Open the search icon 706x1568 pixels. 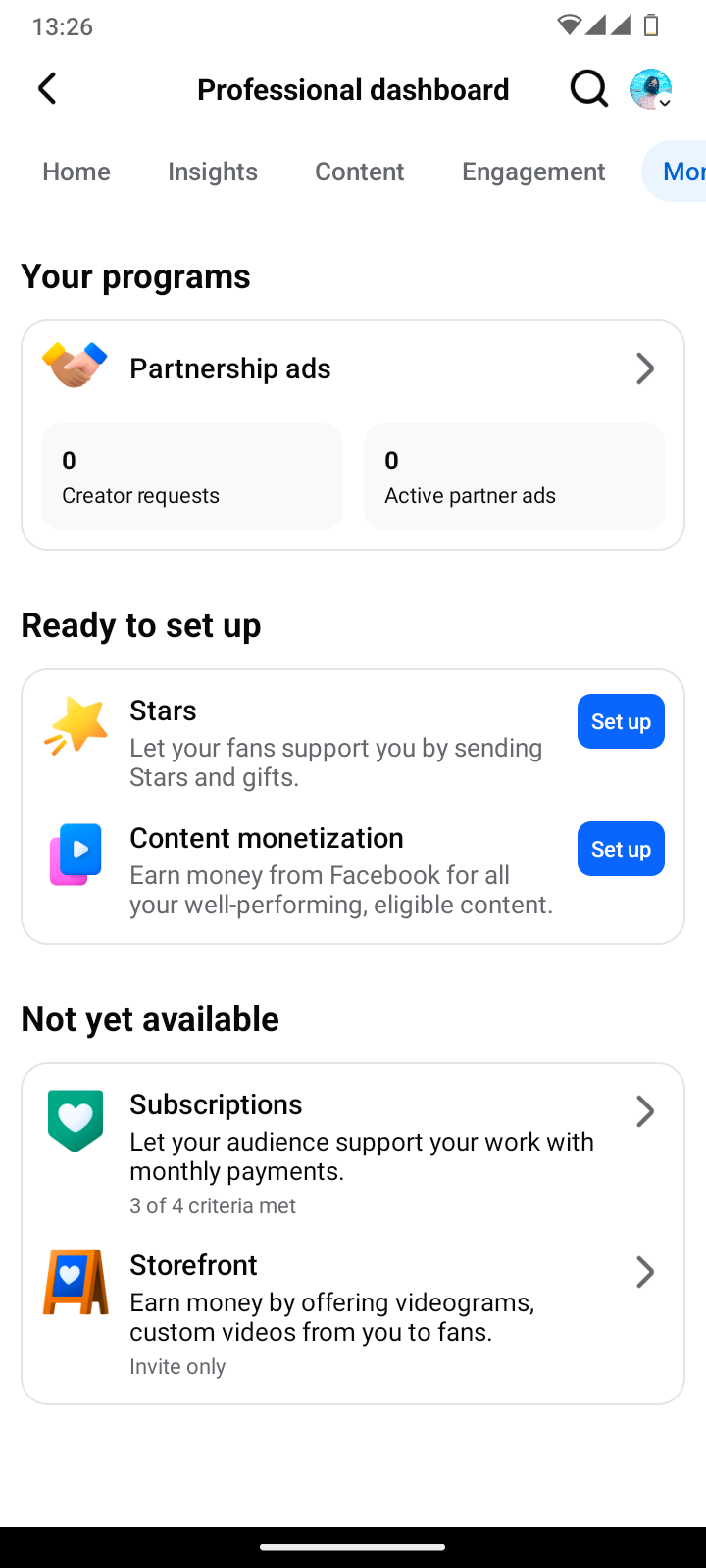[x=588, y=89]
